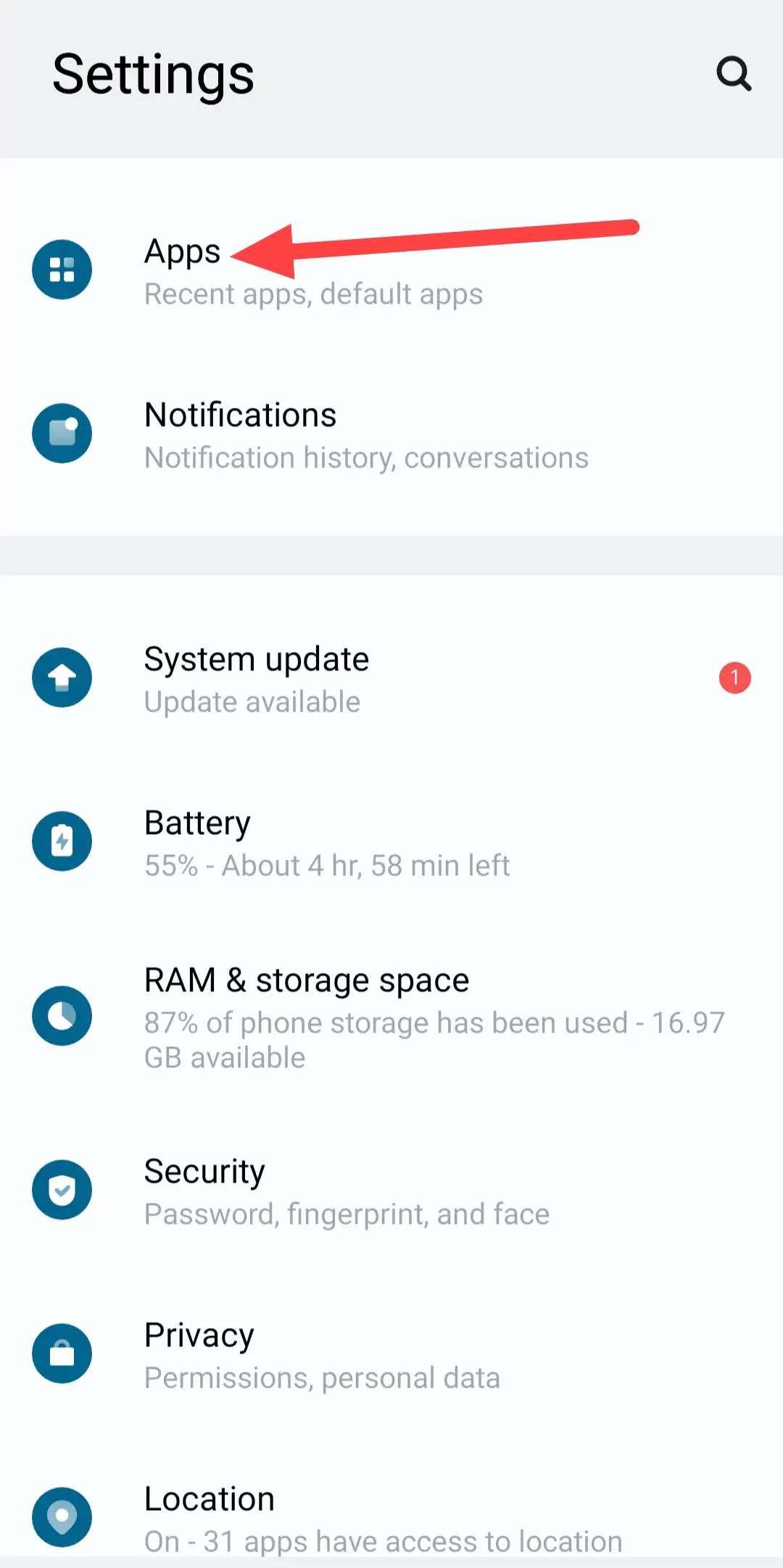Open System update
Screen dimensions: 783x1568
point(391,678)
